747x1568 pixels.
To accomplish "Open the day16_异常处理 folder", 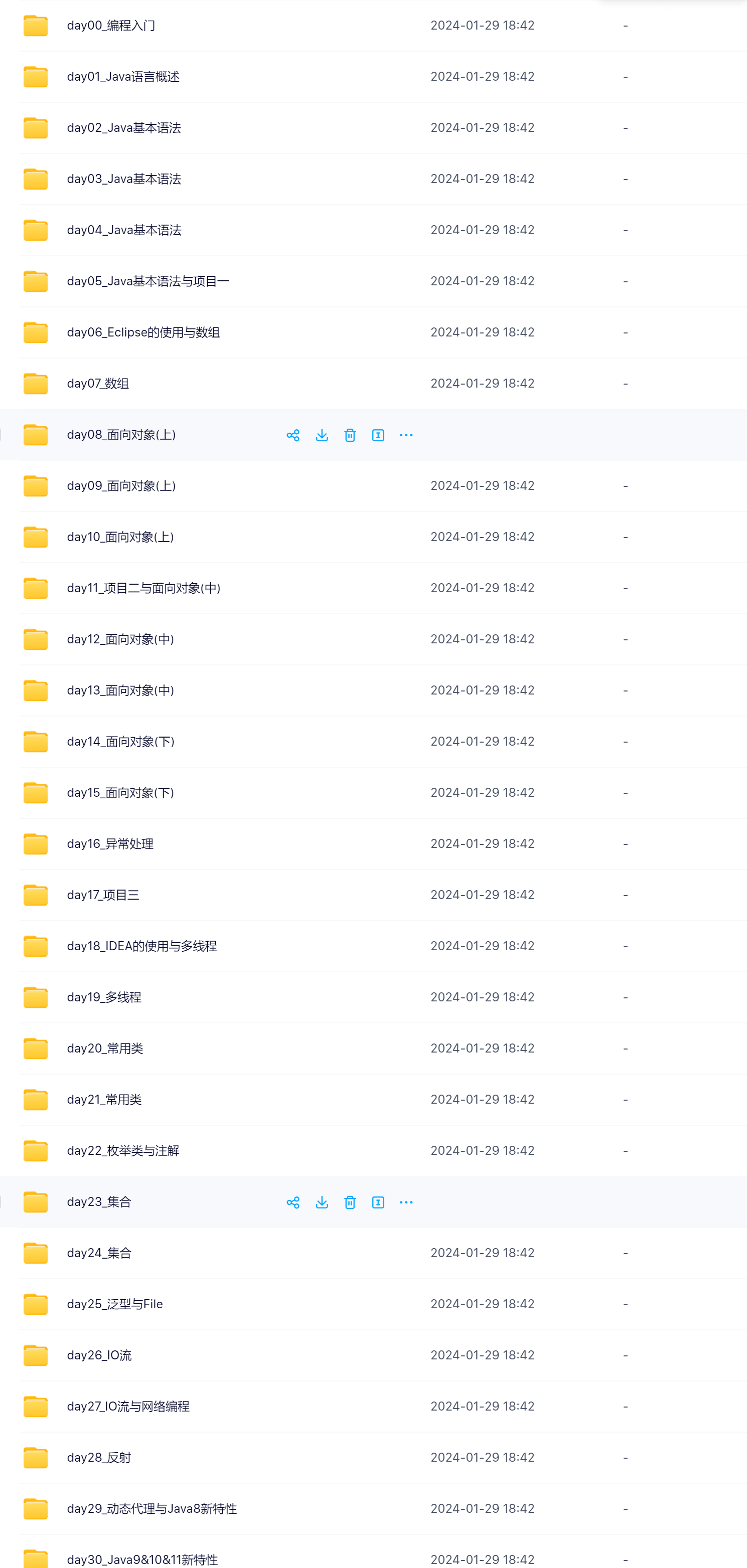I will (110, 843).
